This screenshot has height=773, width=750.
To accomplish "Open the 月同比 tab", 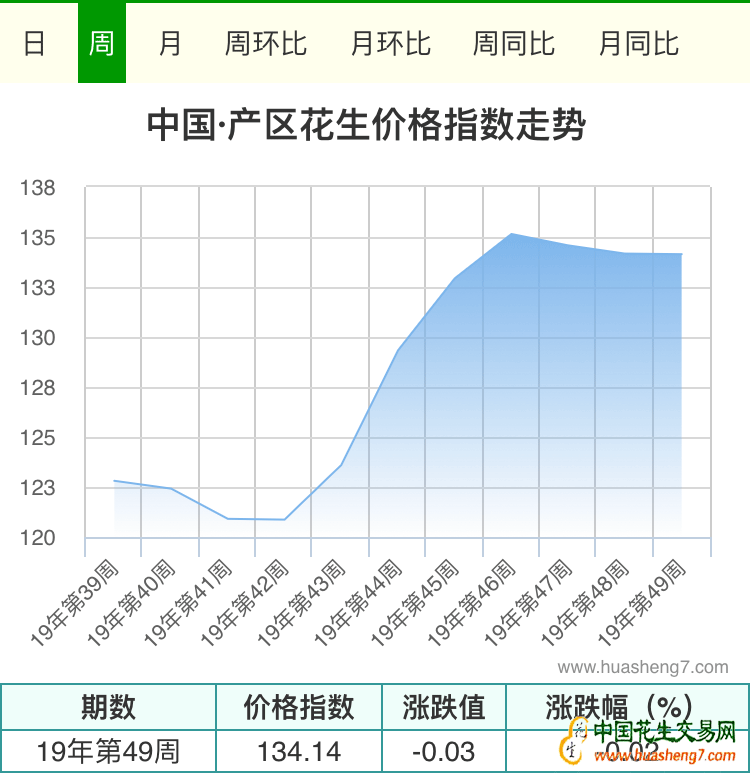I will tap(639, 44).
